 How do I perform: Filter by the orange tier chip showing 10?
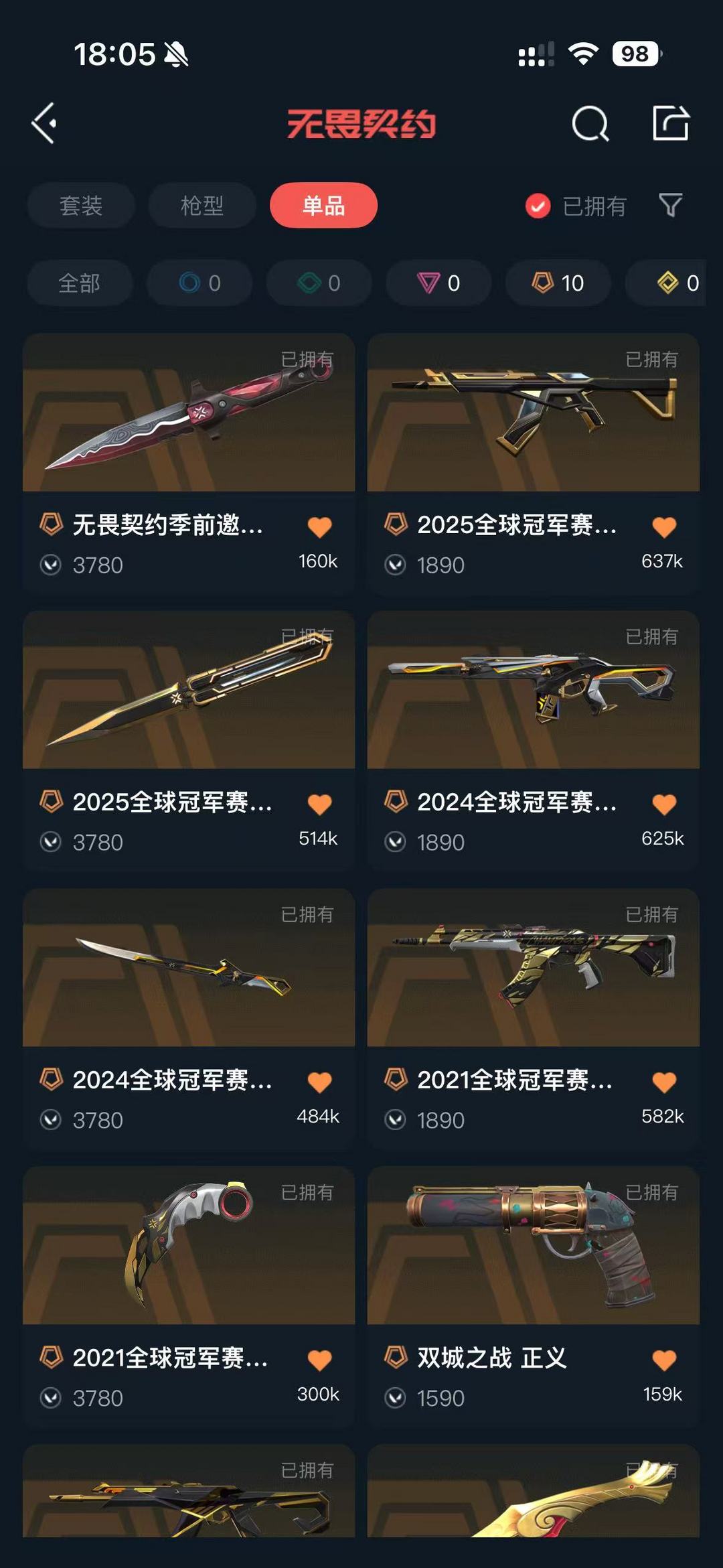(x=558, y=283)
